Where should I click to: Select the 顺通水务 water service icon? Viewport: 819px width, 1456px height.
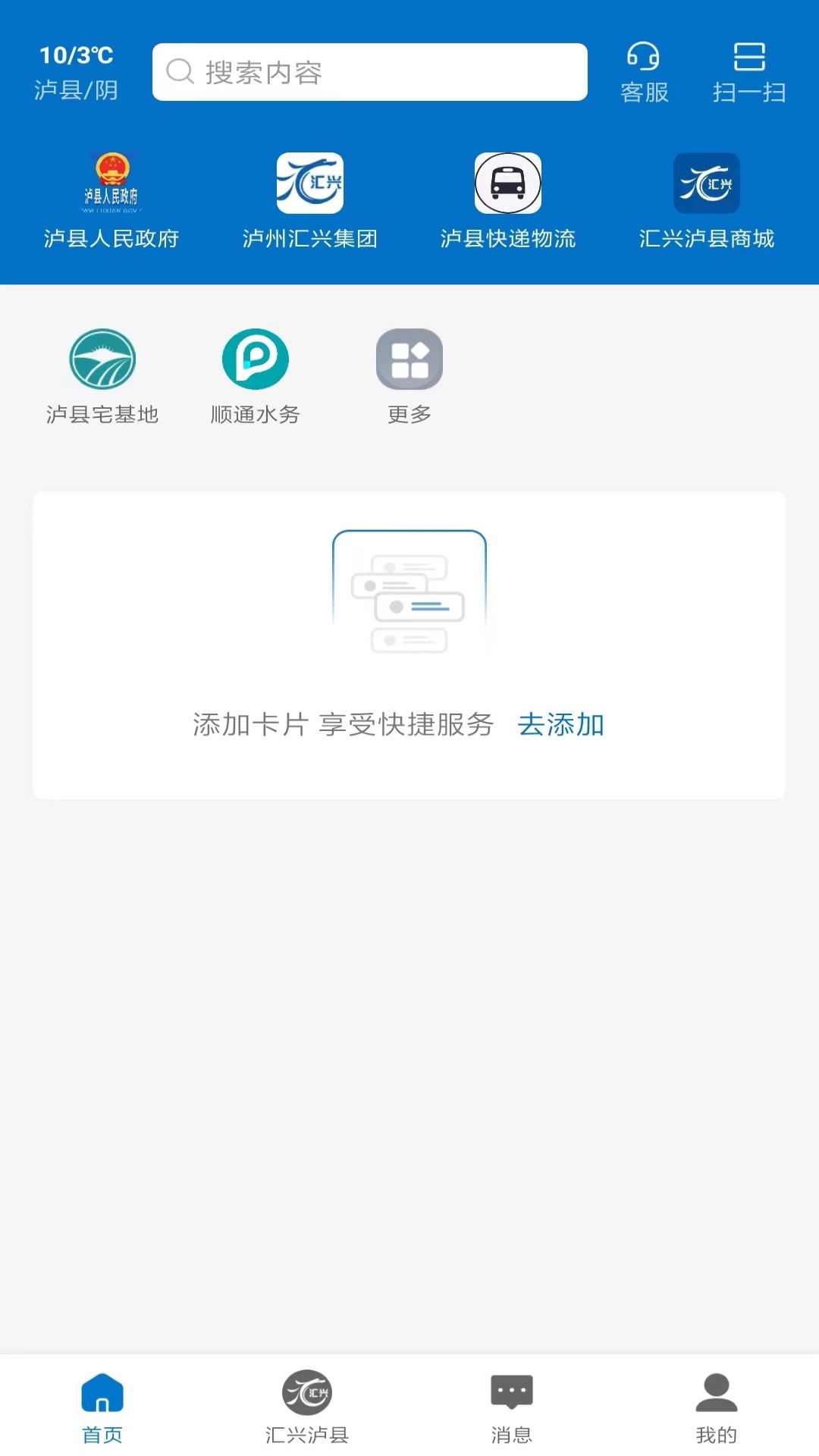(x=256, y=359)
